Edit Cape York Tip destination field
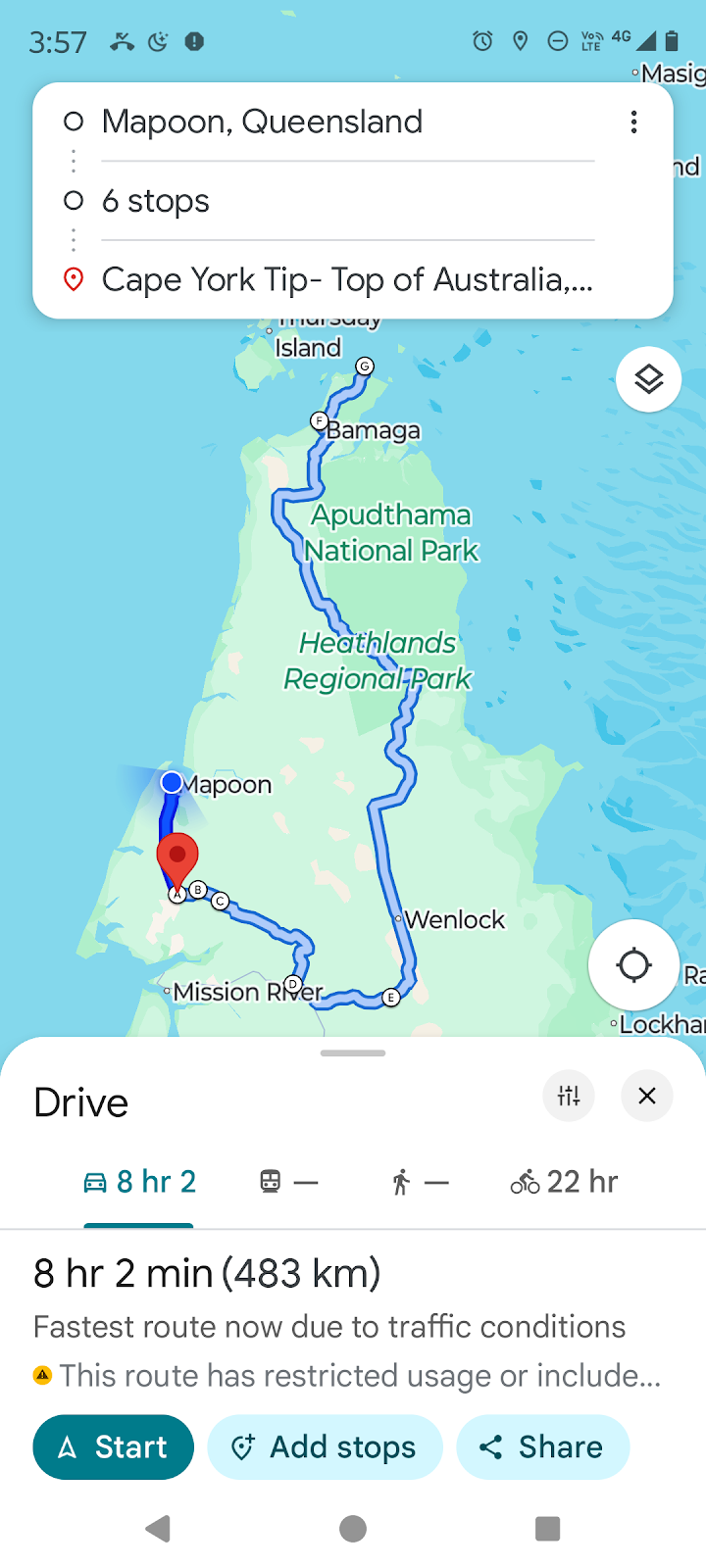Screen dimensions: 706x1568 [x=347, y=280]
